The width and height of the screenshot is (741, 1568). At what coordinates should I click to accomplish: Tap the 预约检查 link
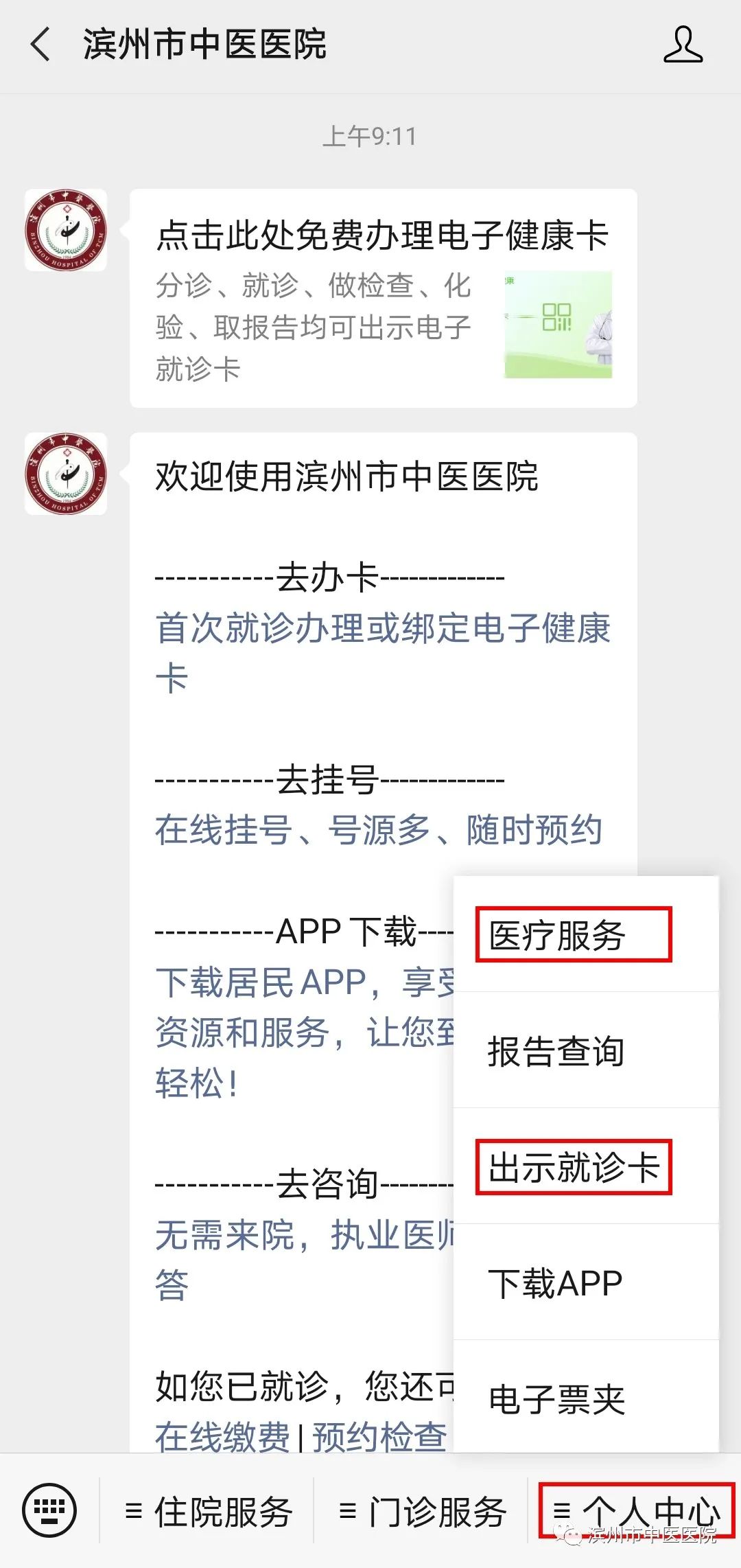click(379, 1436)
